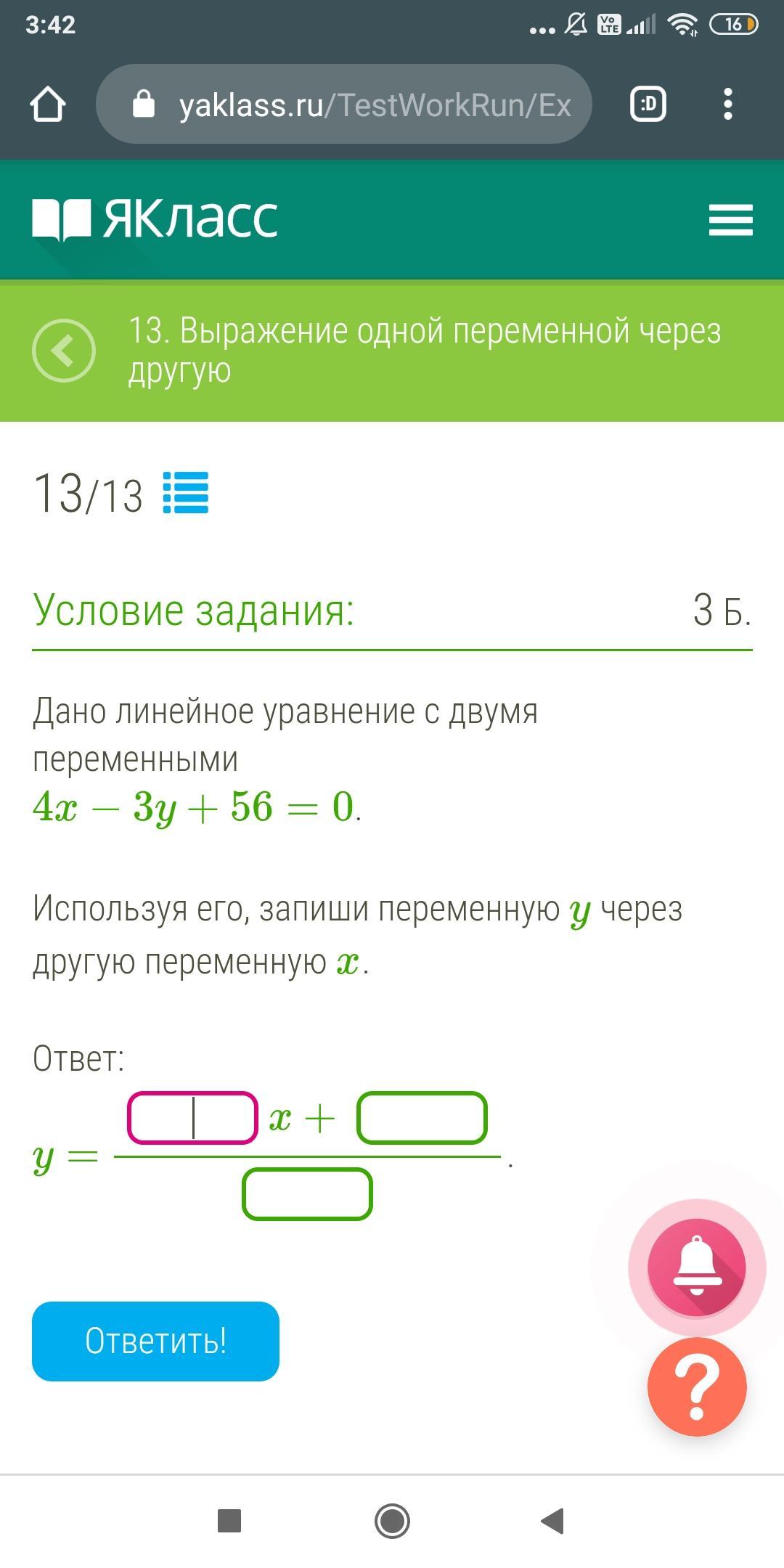Open the pink notifications bell
The width and height of the screenshot is (784, 1568).
697,1267
